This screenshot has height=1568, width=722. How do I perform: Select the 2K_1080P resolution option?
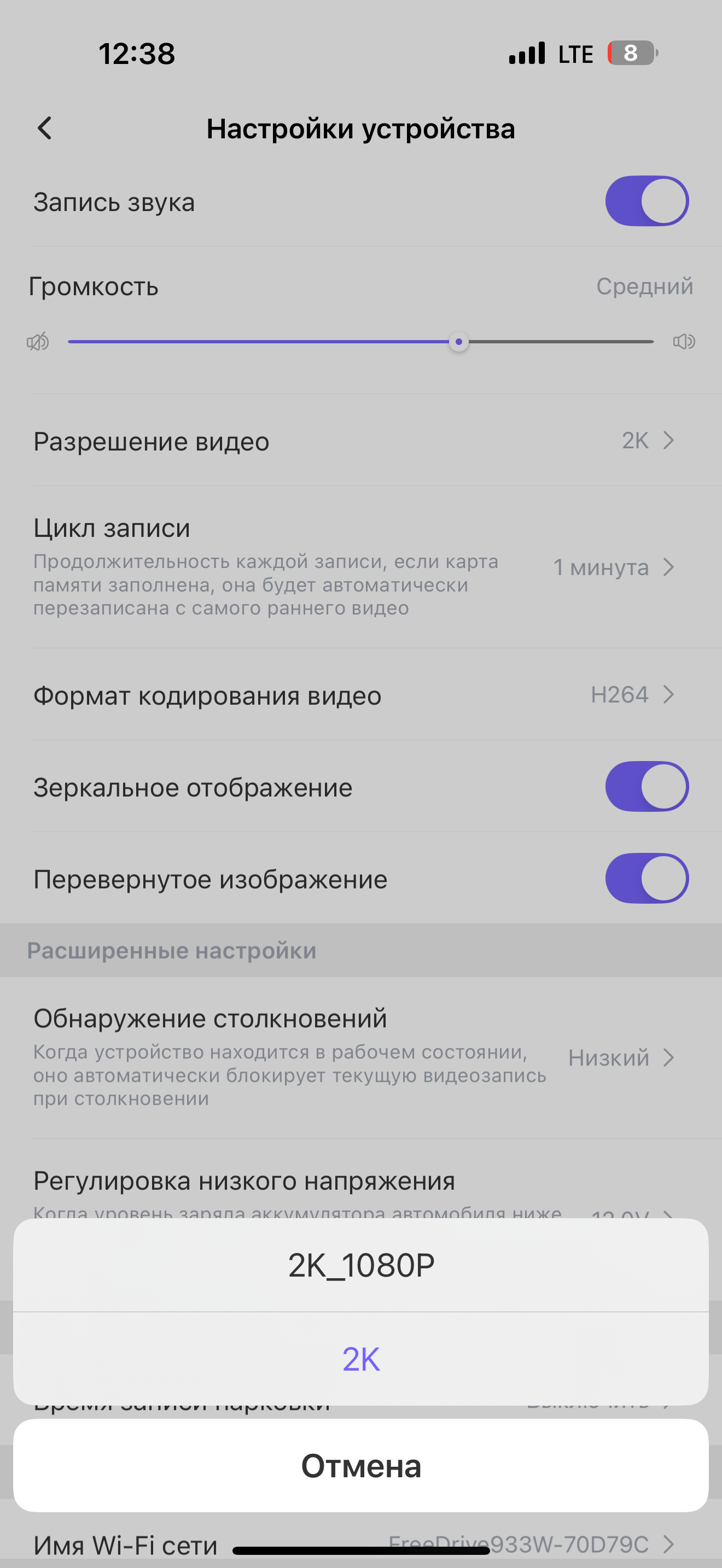[x=361, y=1266]
